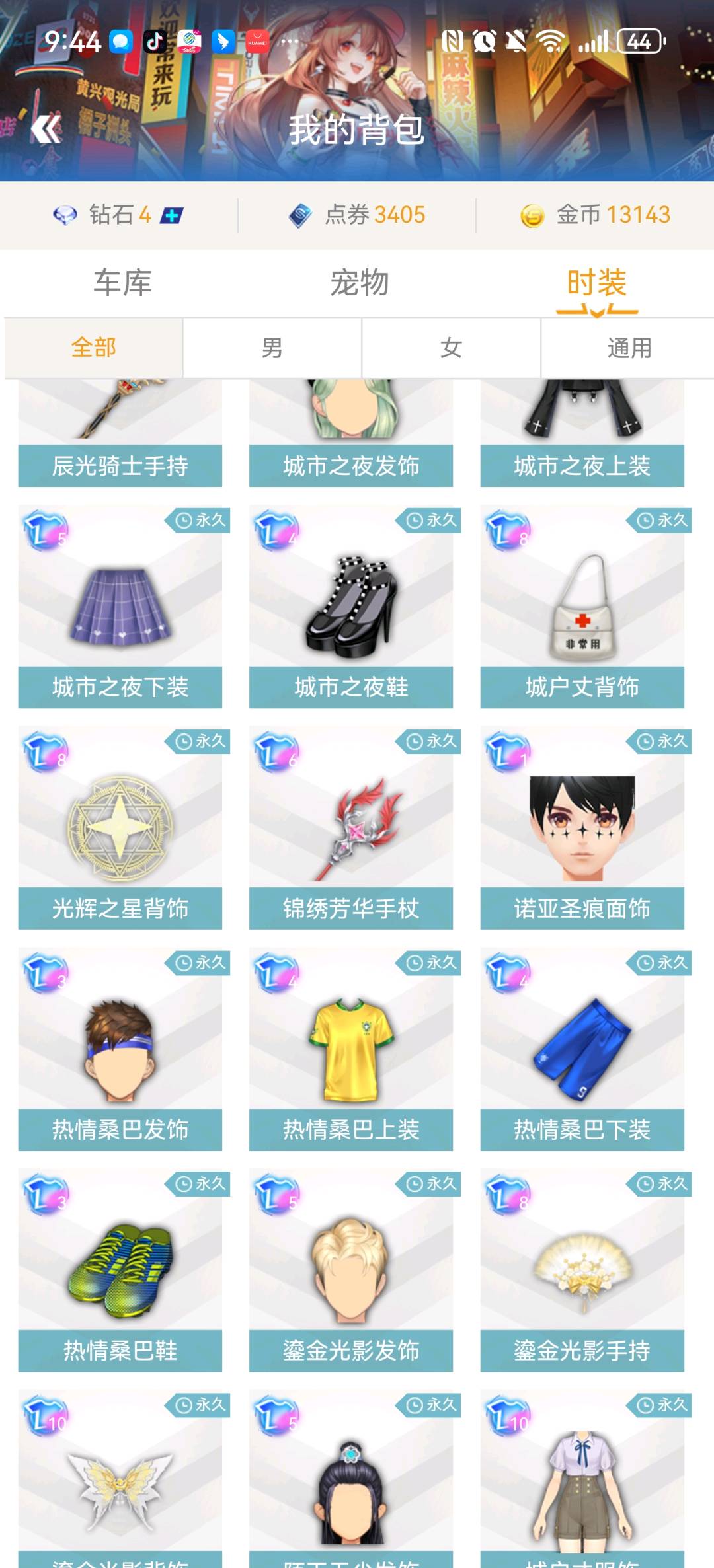The image size is (714, 1568).
Task: Open the 热情桑巴上装 jersey item
Action: [x=351, y=1050]
